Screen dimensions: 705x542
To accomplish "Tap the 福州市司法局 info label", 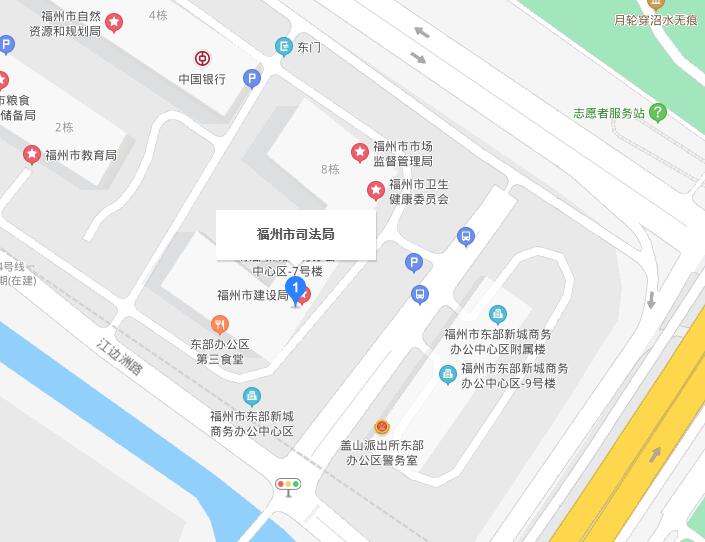I will [296, 235].
